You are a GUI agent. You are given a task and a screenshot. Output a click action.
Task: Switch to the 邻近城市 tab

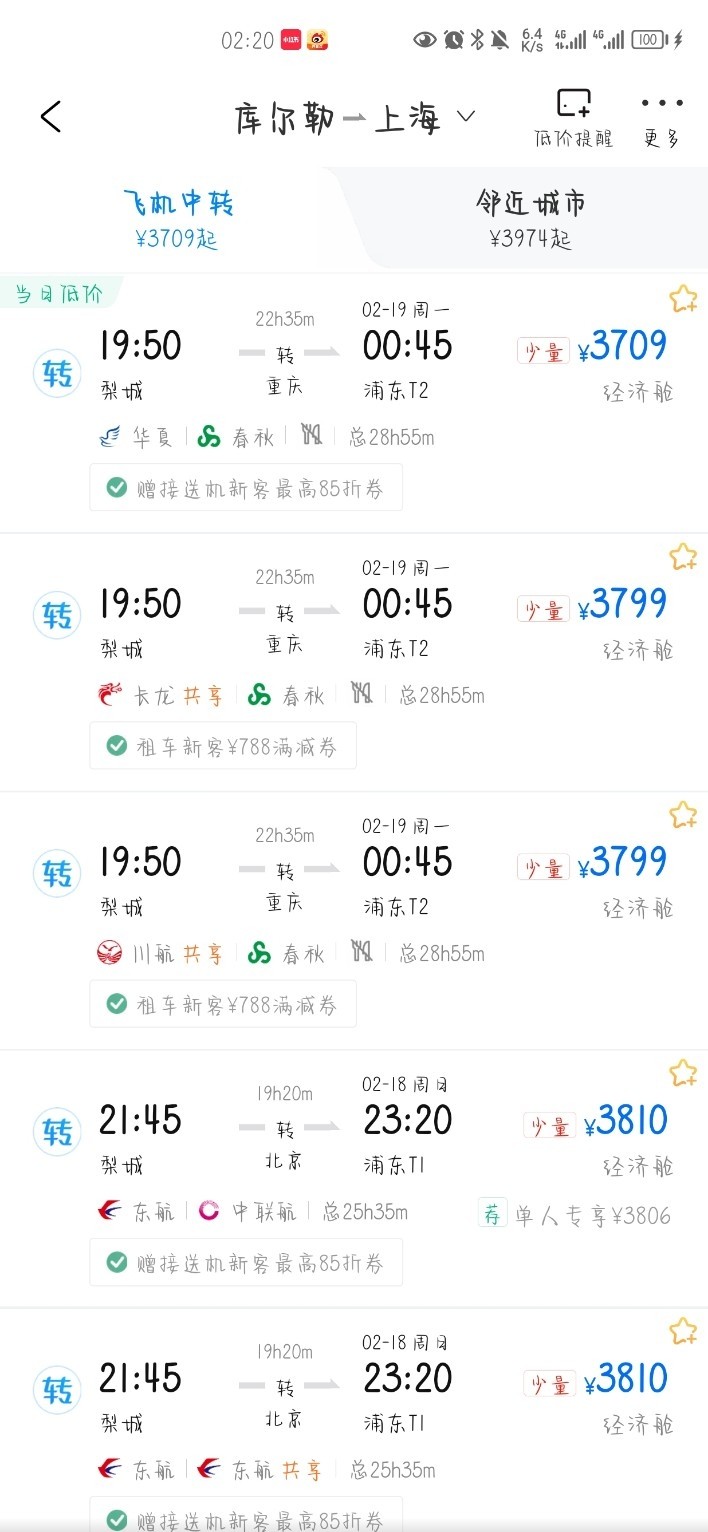(x=531, y=219)
